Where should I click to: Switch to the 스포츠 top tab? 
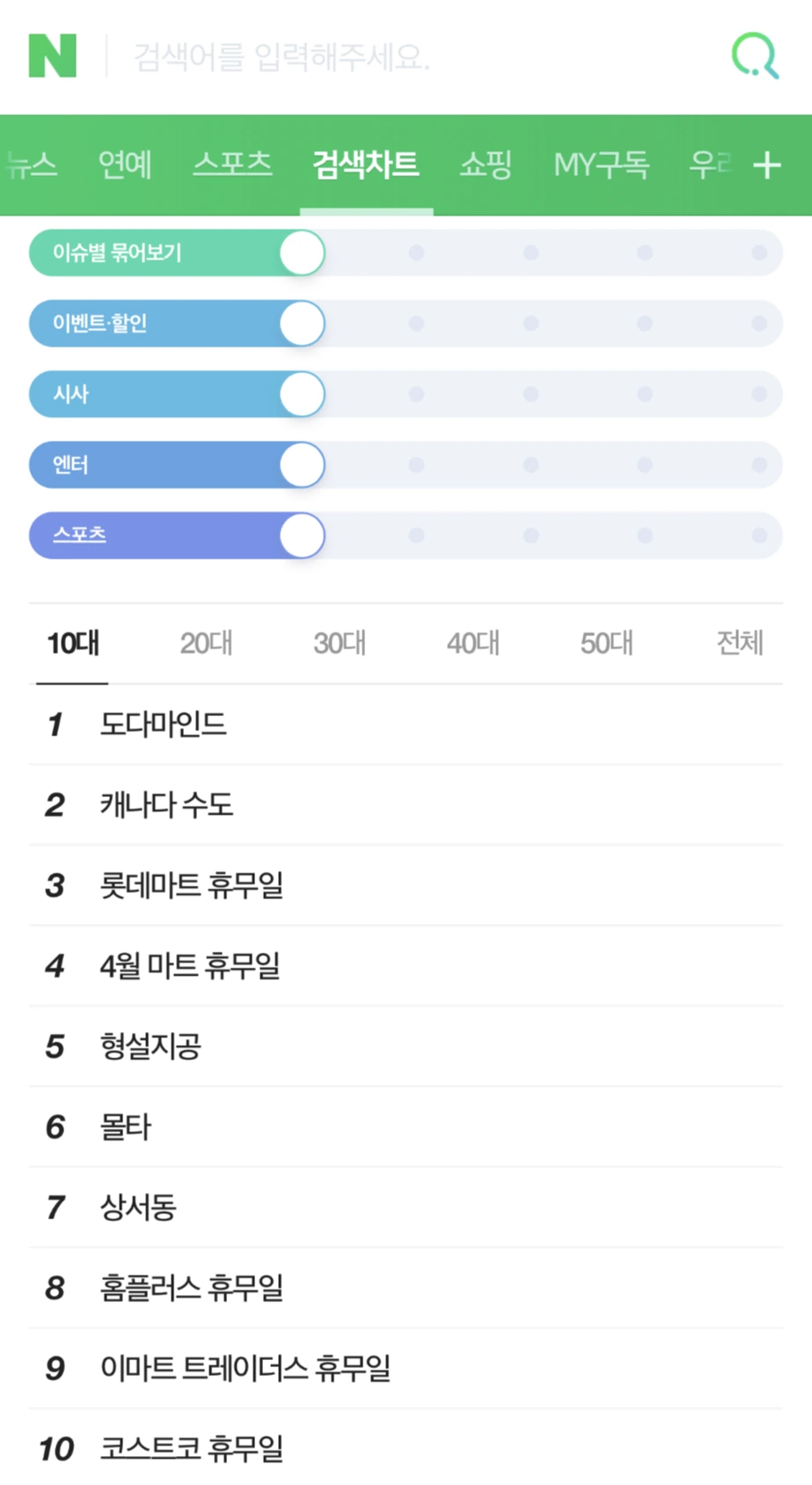232,165
